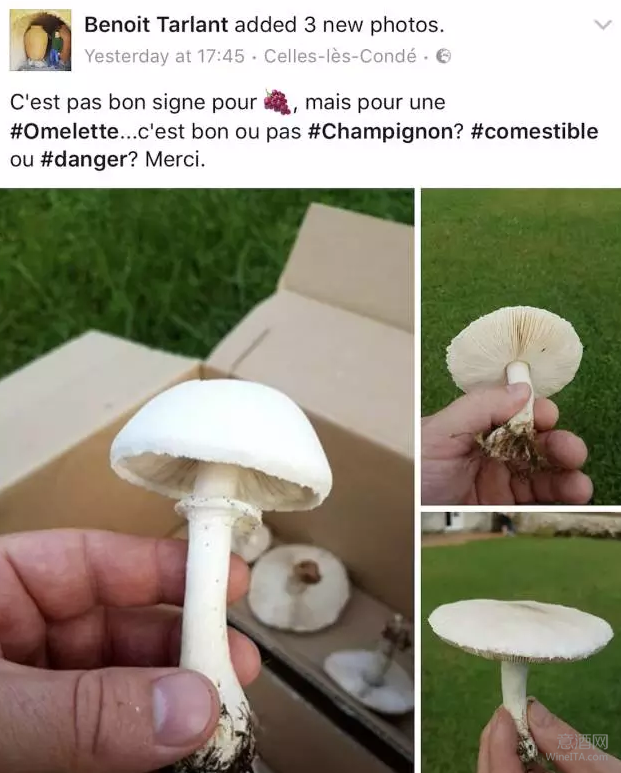Expand the post options chevron
The width and height of the screenshot is (621, 773).
602,25
